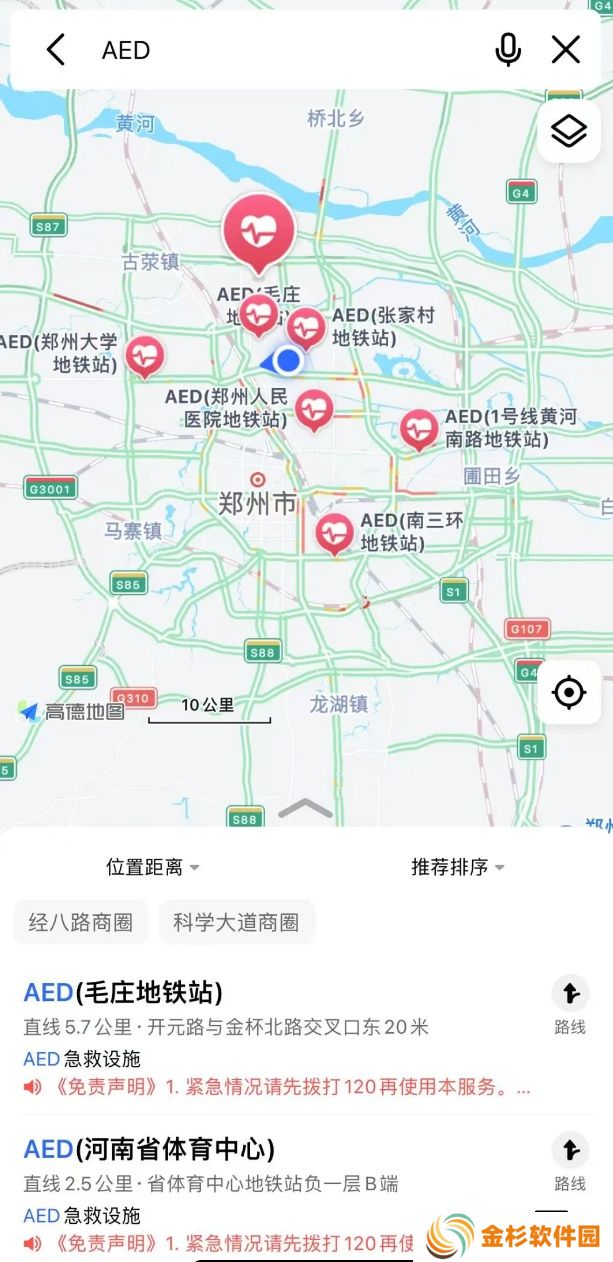Open the map layers button

pyautogui.click(x=569, y=131)
